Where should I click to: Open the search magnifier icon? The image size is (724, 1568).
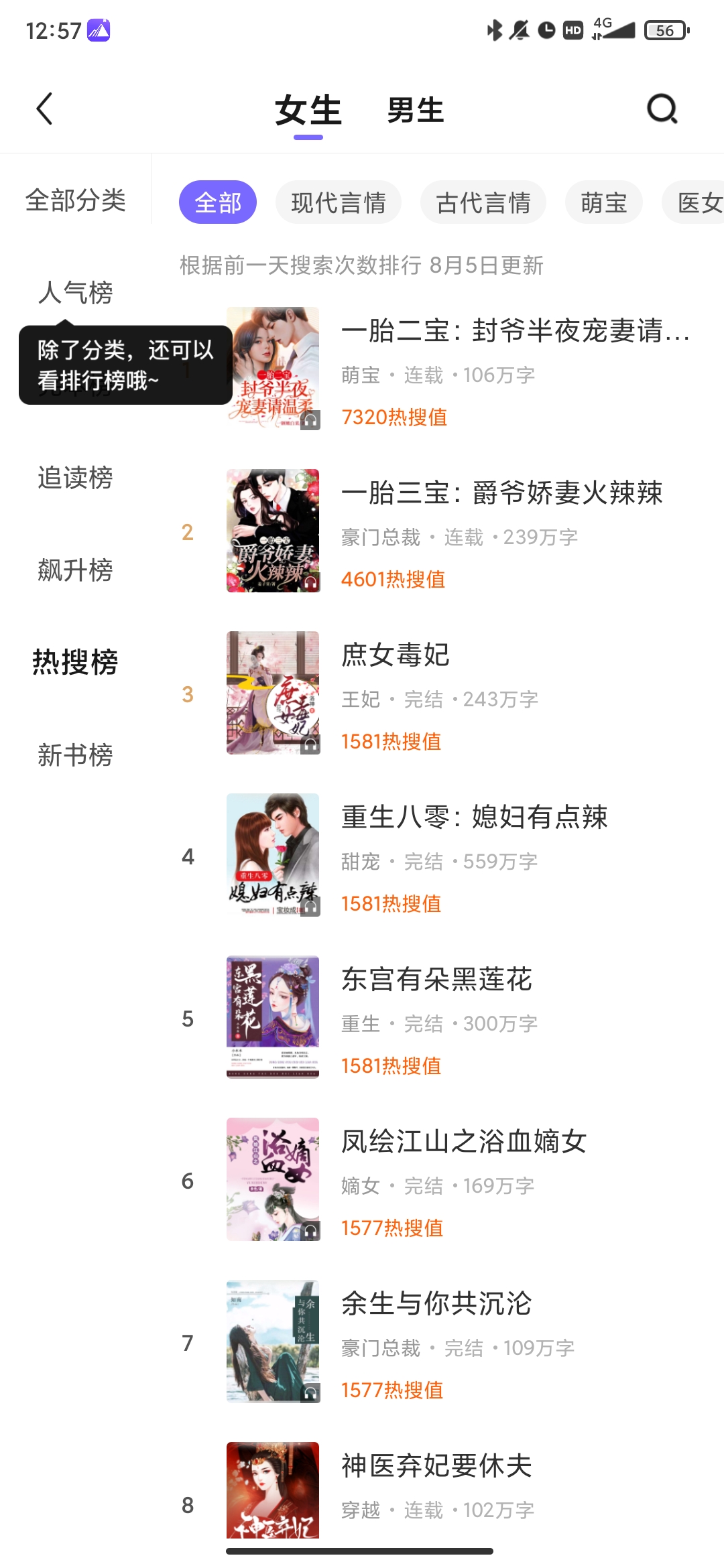point(662,109)
